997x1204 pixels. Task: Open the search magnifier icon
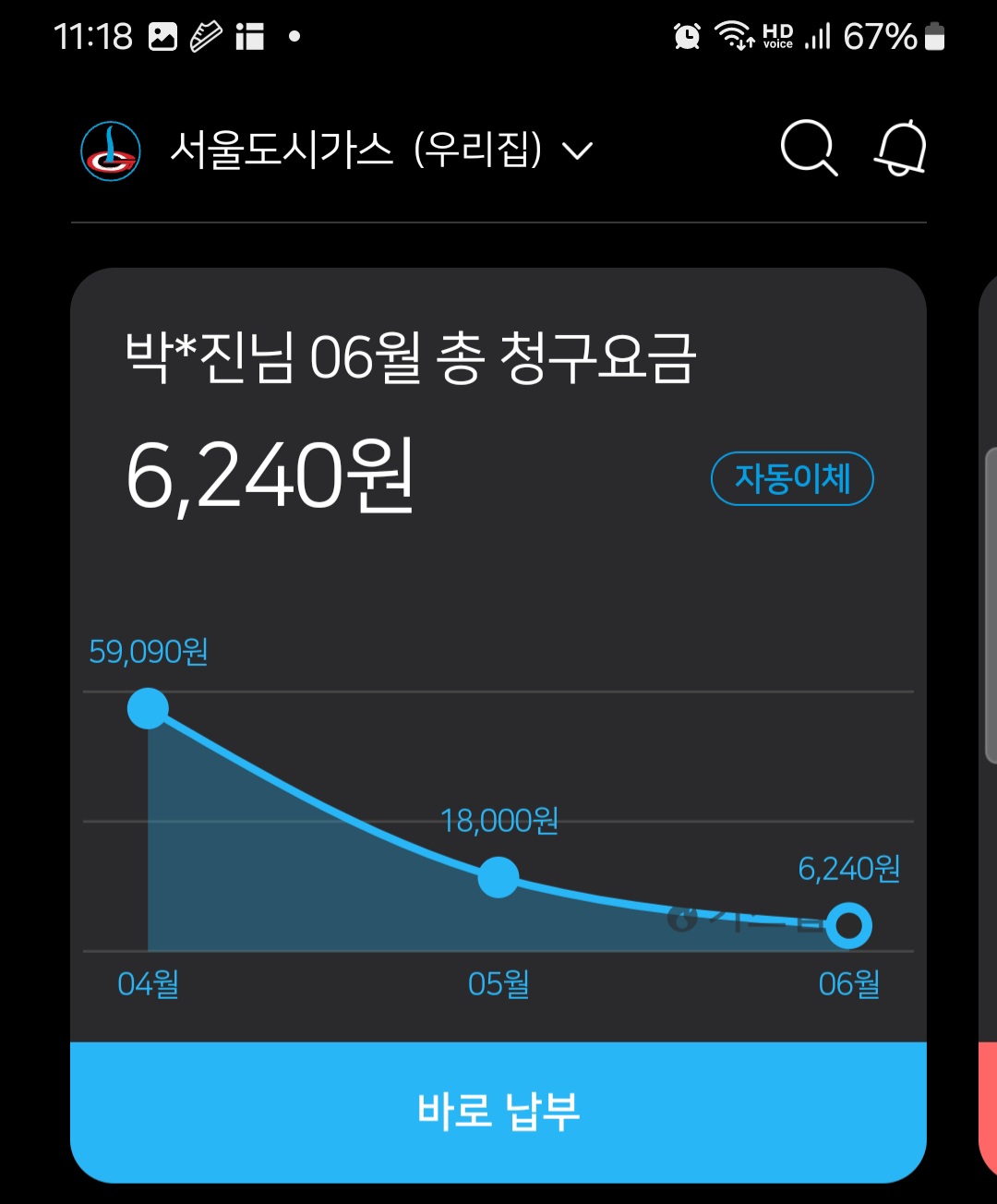[809, 148]
